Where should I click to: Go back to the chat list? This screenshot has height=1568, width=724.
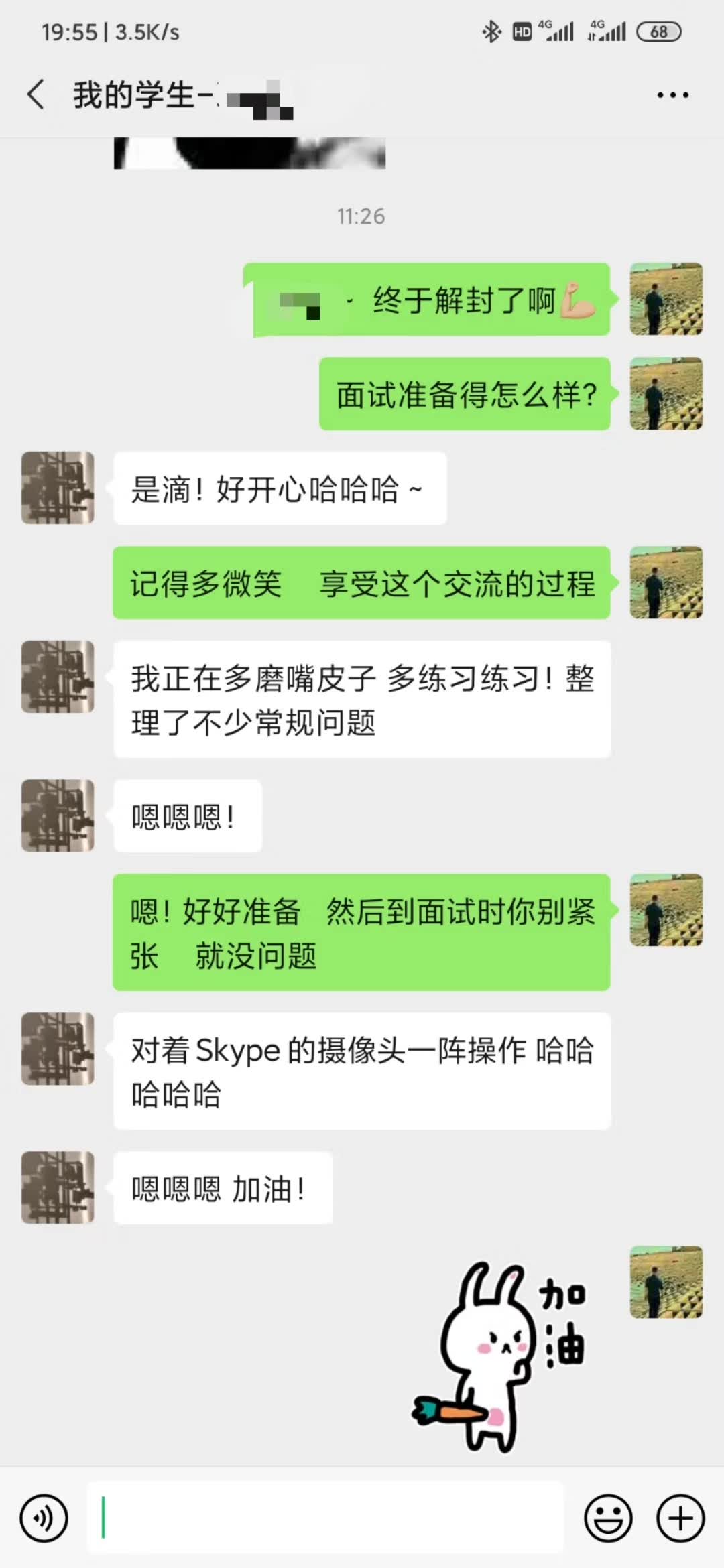pos(36,94)
